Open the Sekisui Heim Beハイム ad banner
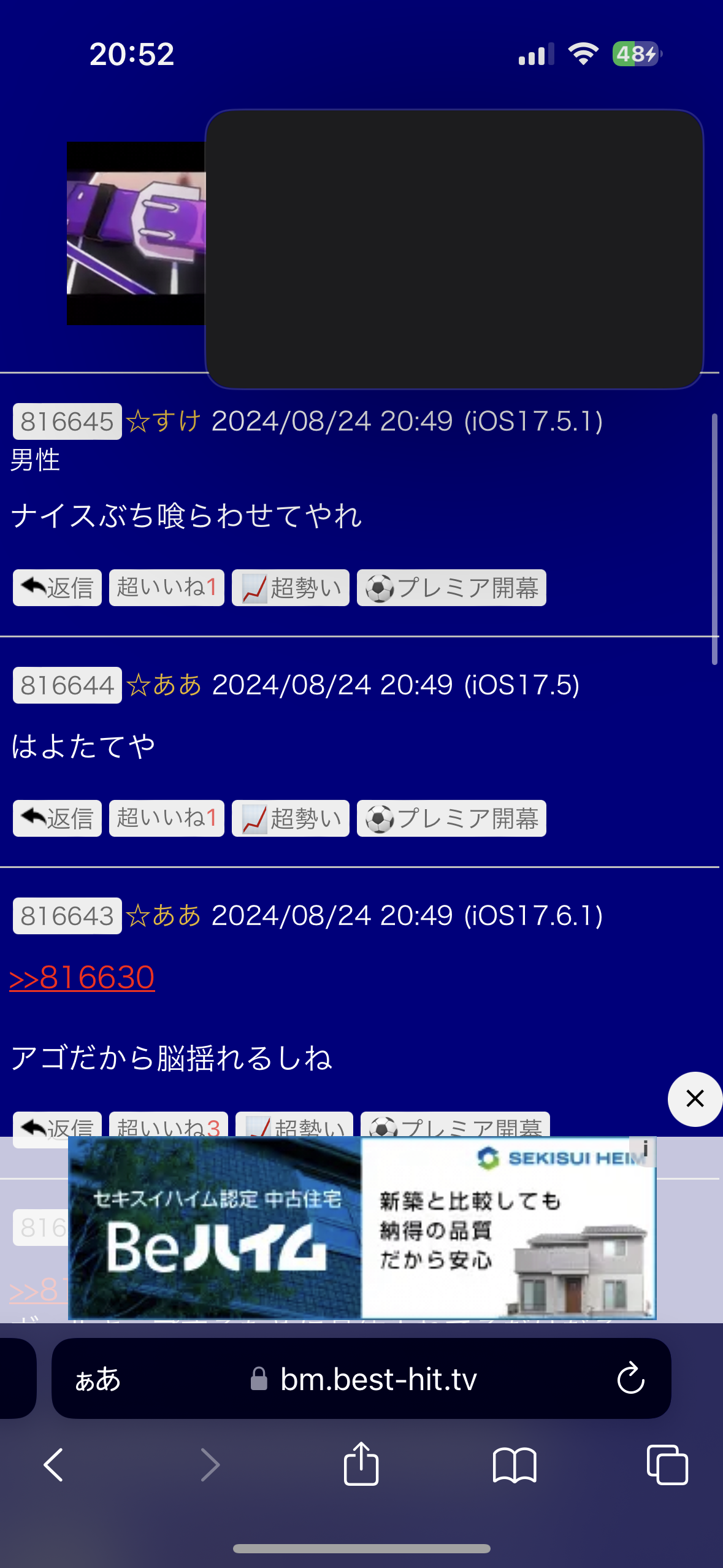This screenshot has width=723, height=1568. coord(362,1228)
